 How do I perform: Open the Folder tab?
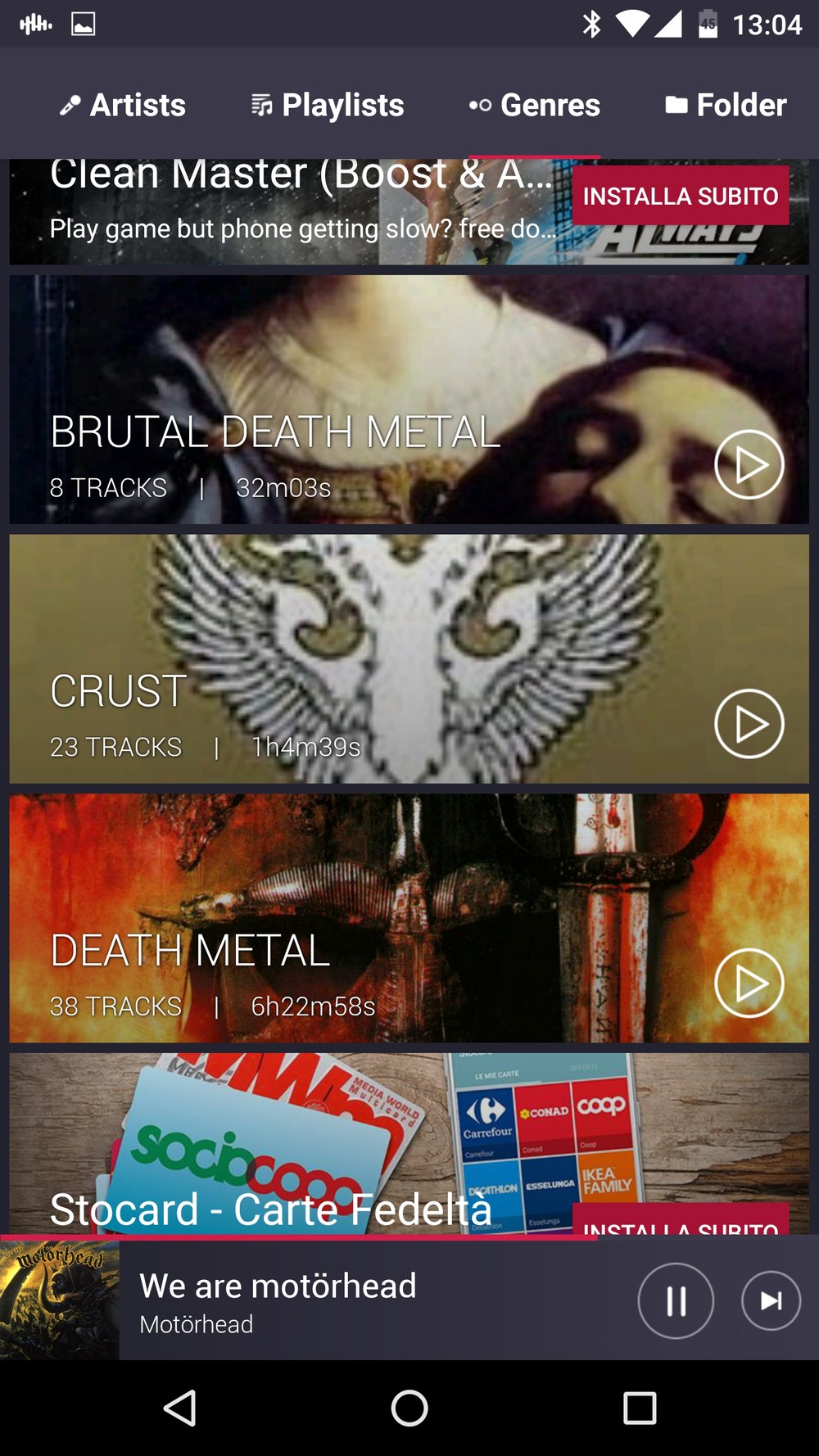point(726,105)
